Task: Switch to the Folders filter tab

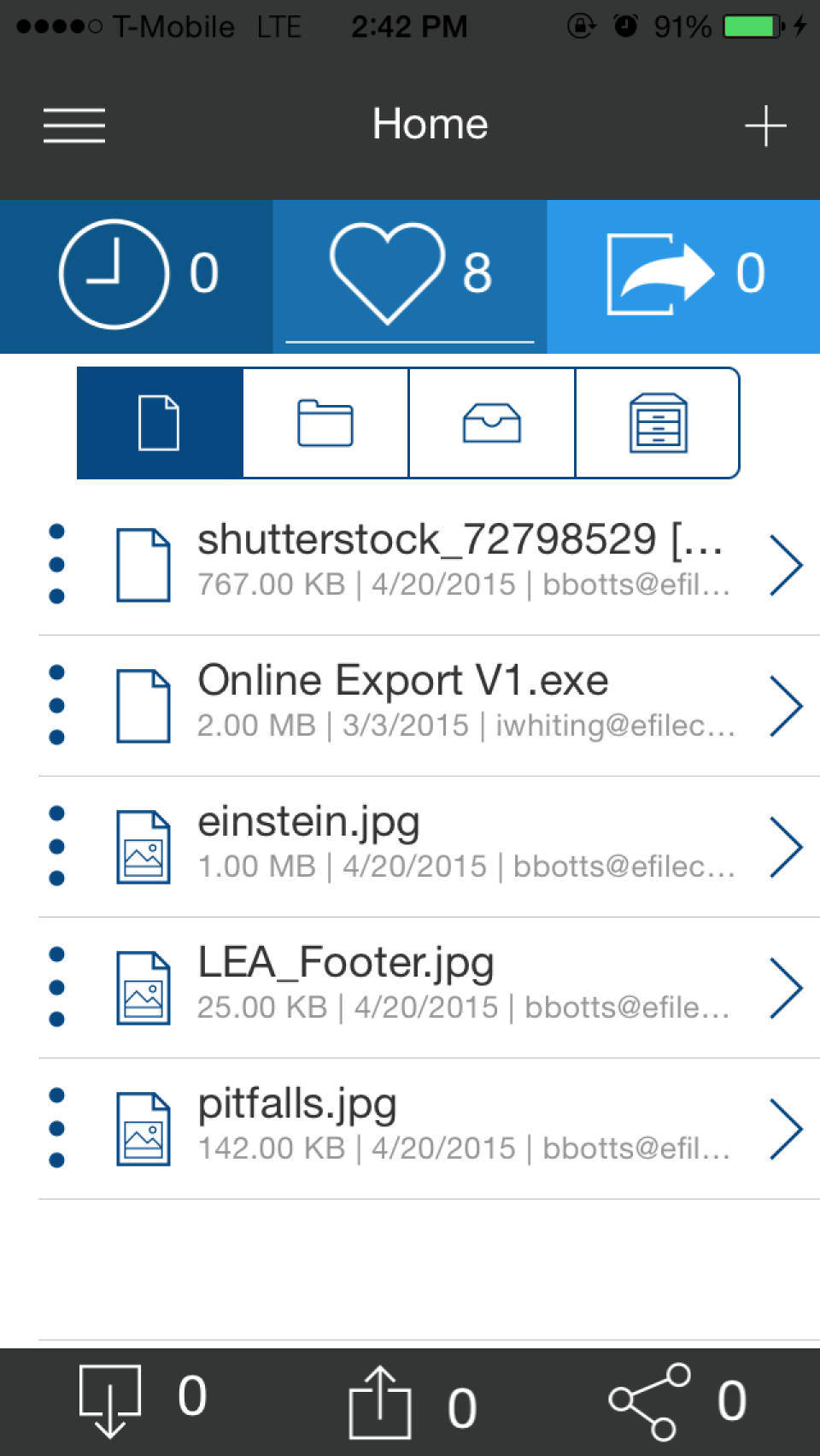Action: (325, 423)
